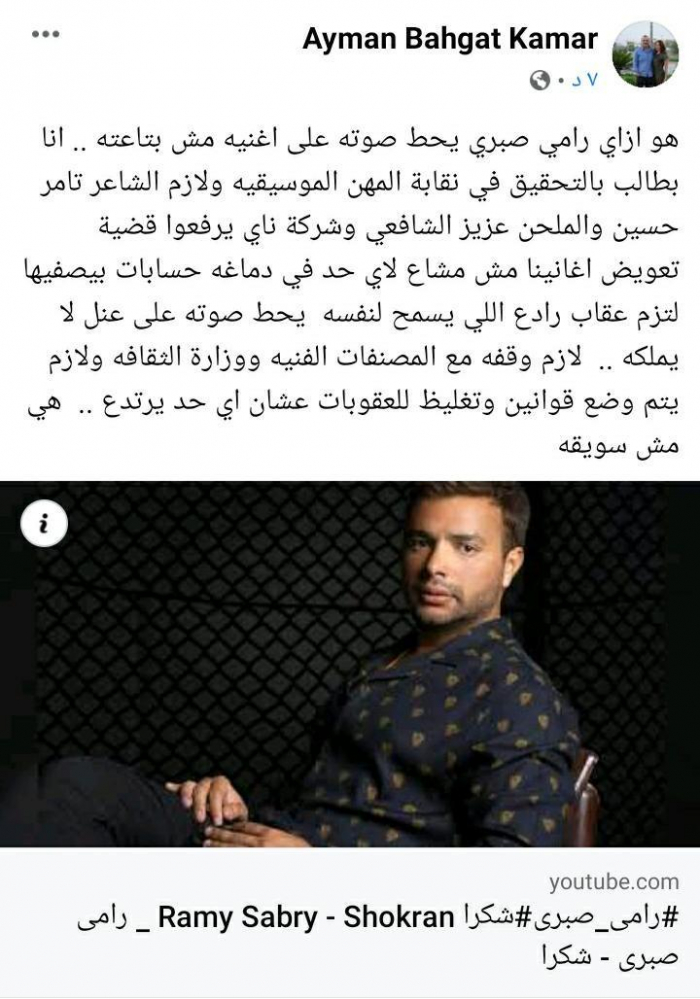The image size is (700, 999).
Task: Tap the info icon on the photo
Action: (46, 523)
